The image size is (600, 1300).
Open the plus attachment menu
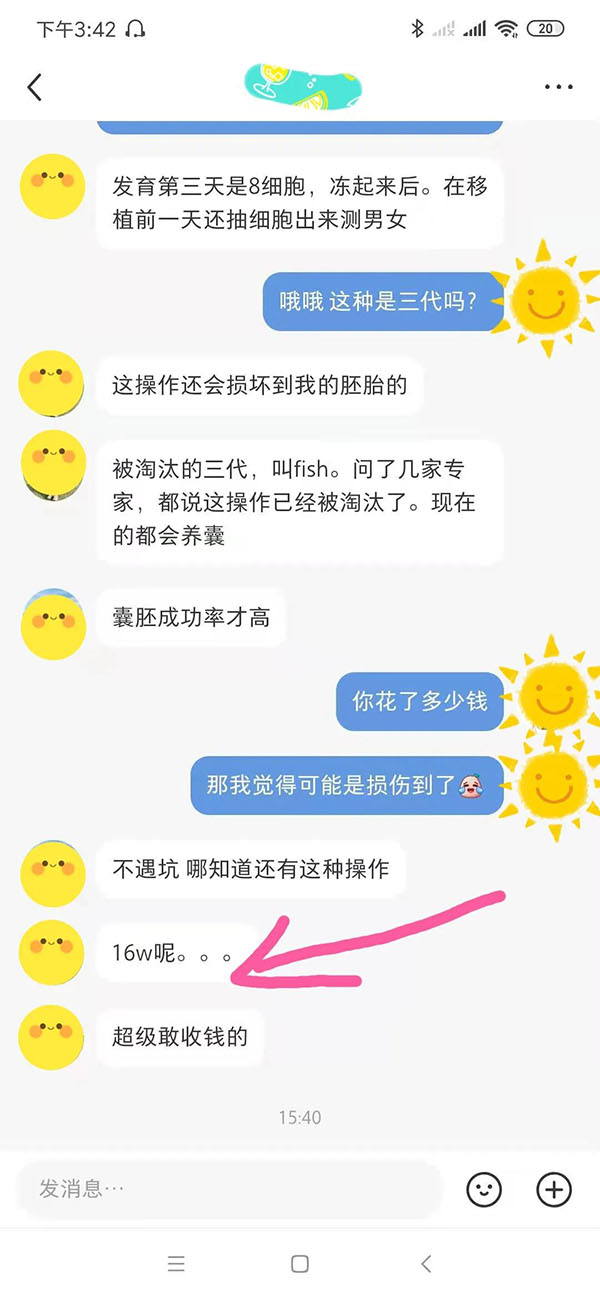[554, 1189]
